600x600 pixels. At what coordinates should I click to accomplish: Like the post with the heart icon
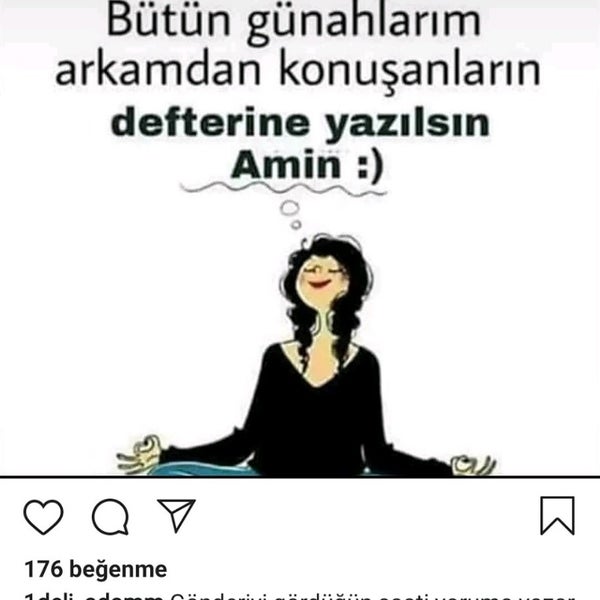(43, 516)
